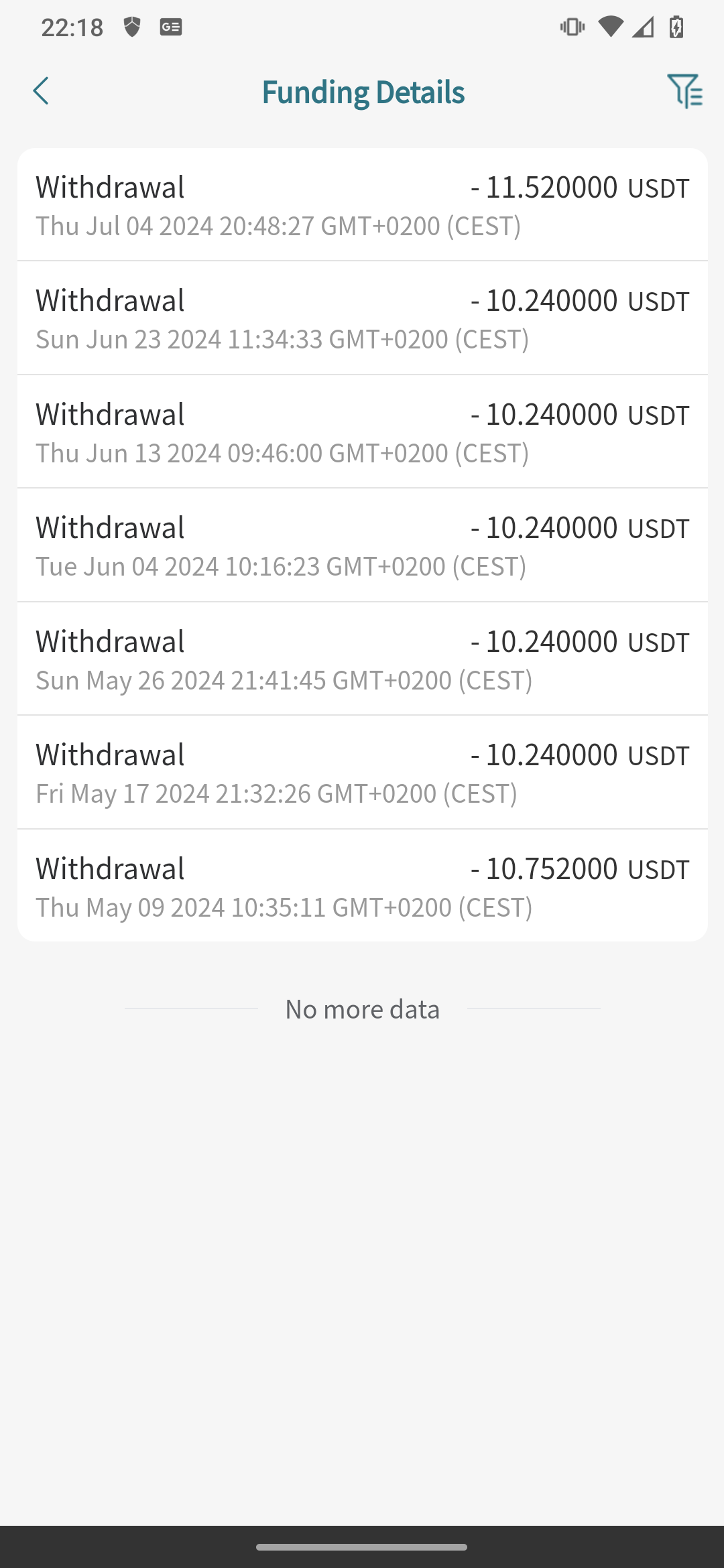This screenshot has width=724, height=1568.
Task: Select the Thu Jun 13 2024 withdrawal
Action: [x=362, y=432]
